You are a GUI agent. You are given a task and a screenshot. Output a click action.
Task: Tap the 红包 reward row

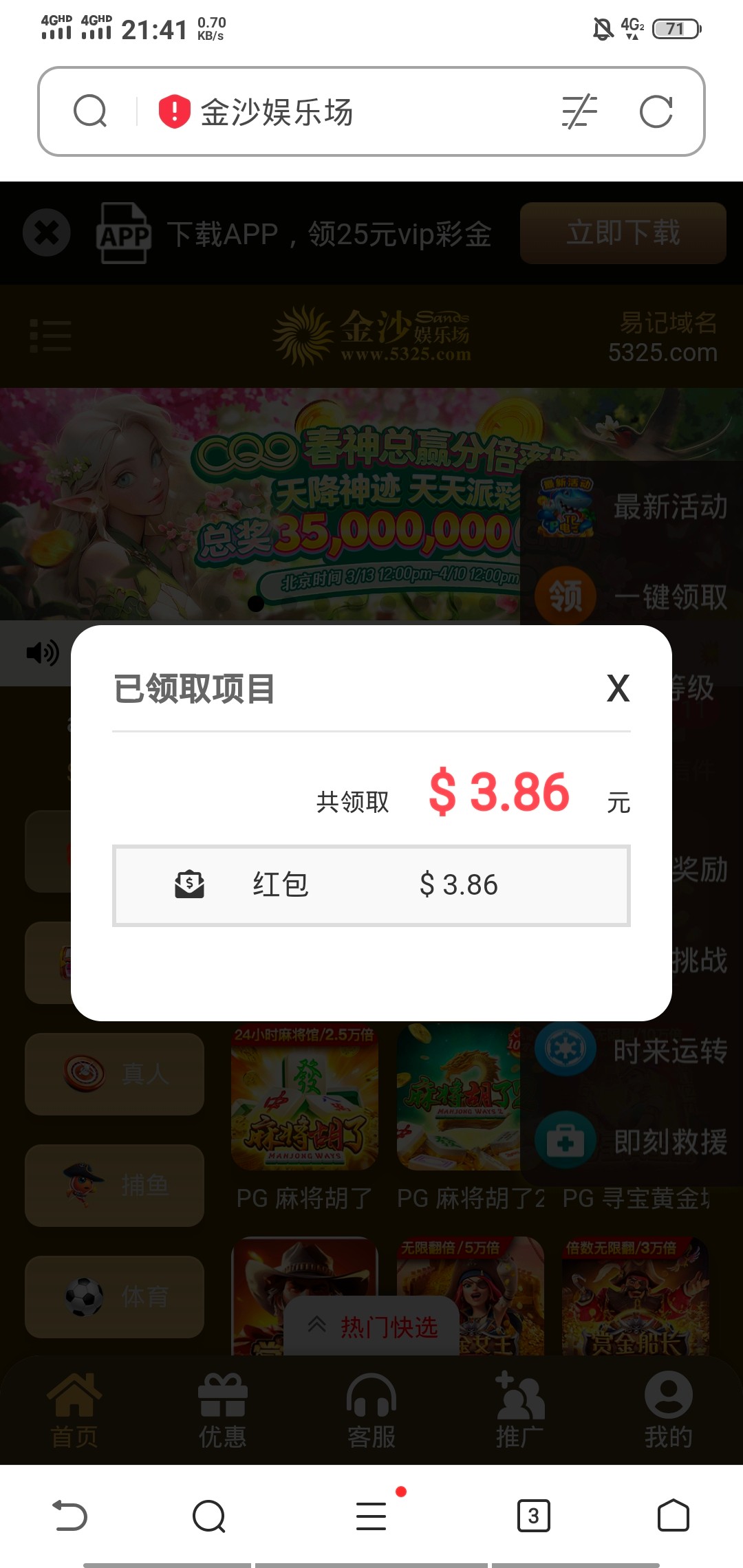pos(371,885)
